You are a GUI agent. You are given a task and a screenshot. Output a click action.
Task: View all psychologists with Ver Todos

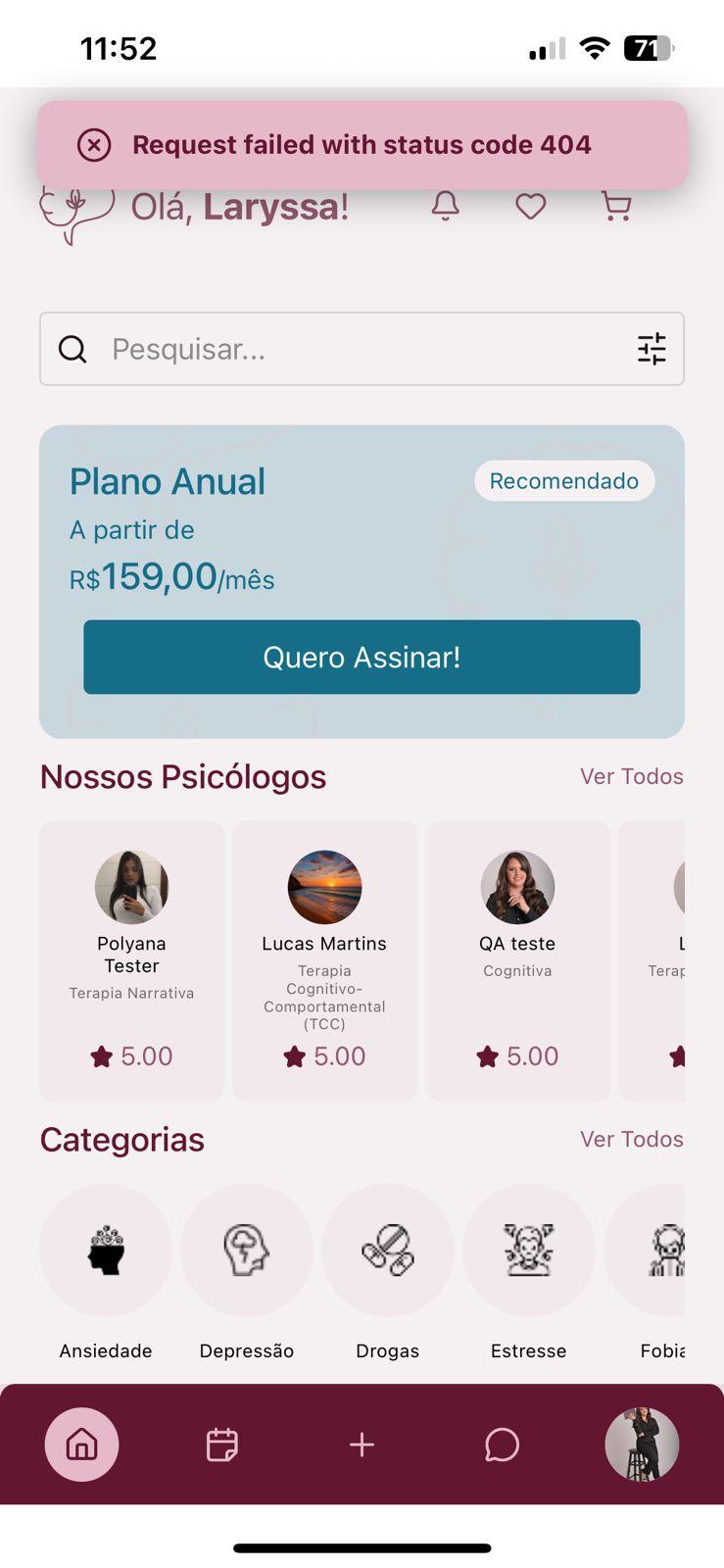631,776
